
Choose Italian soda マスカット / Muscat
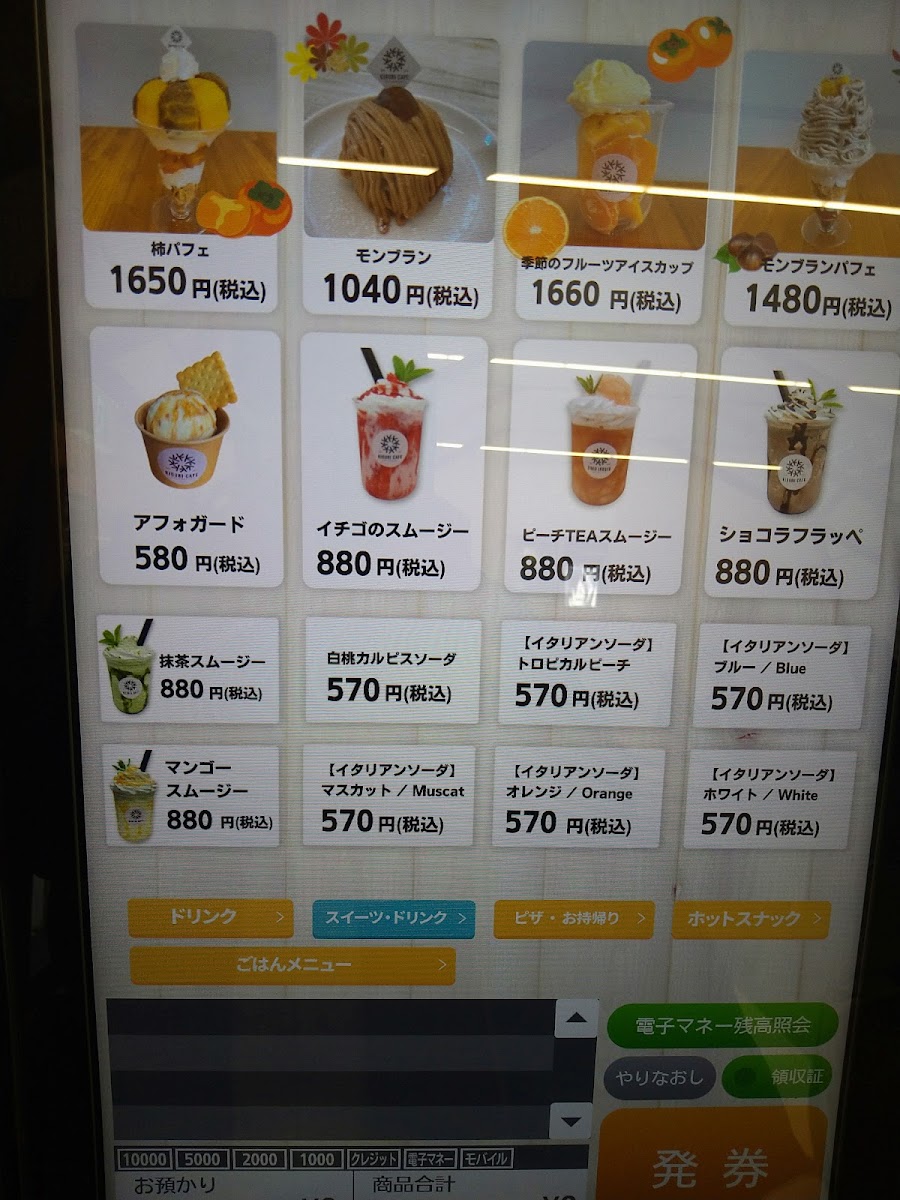(x=388, y=796)
